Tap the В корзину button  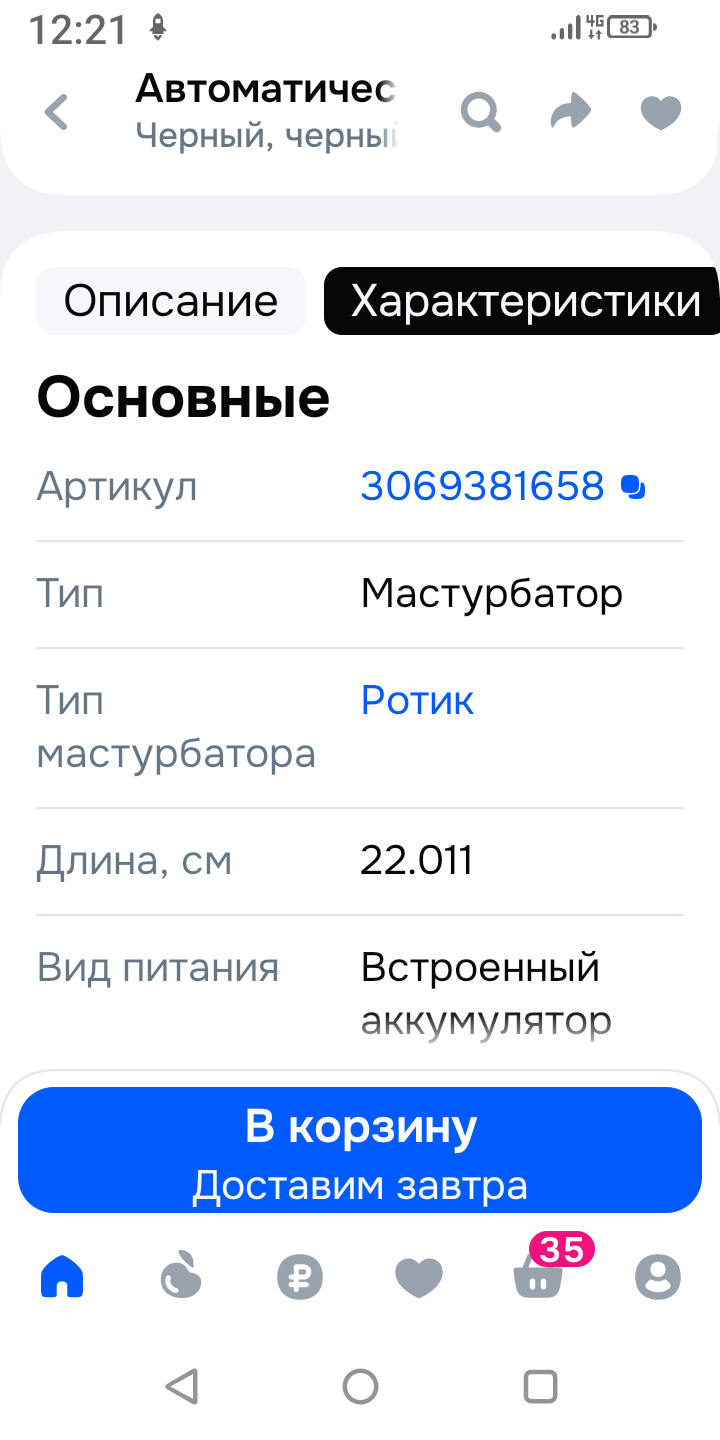pos(360,1150)
